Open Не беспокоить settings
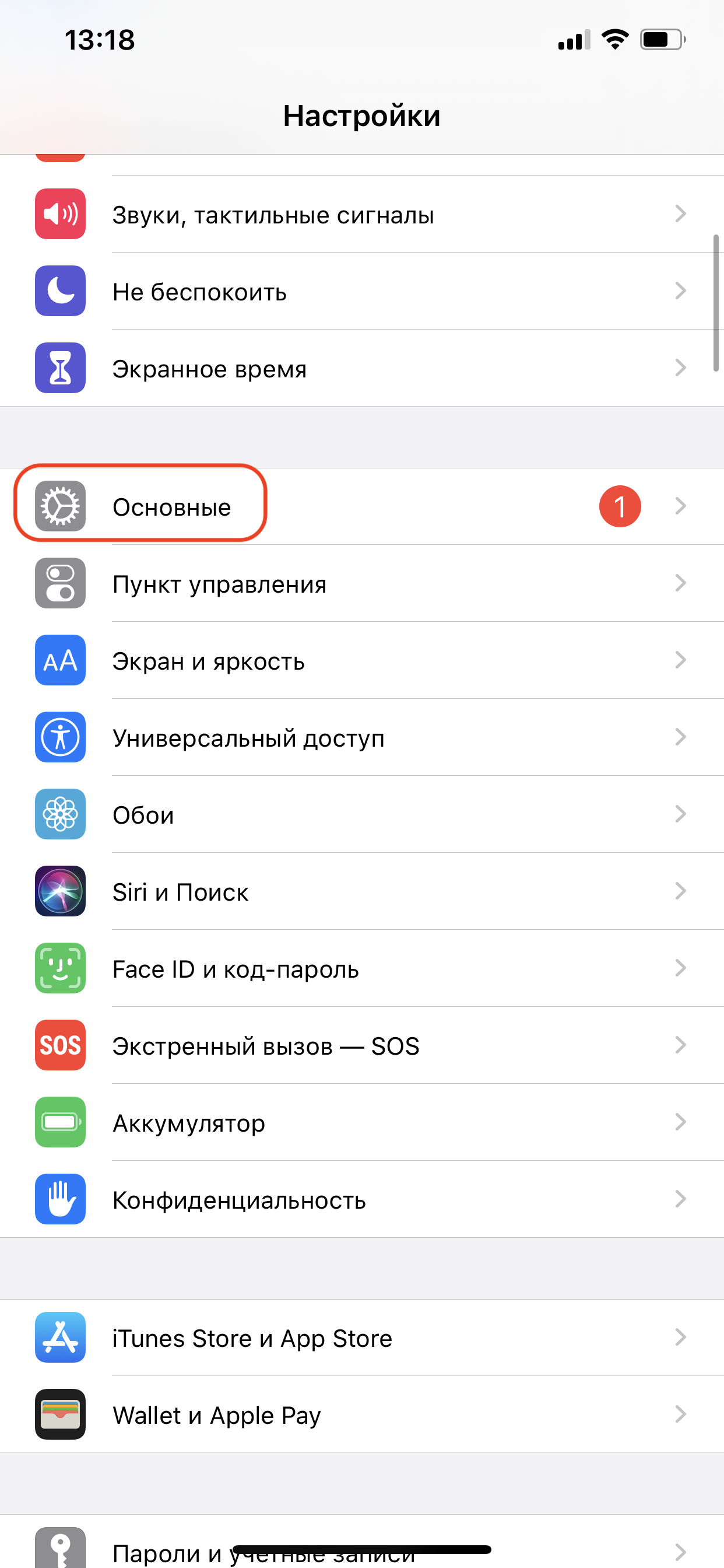This screenshot has width=724, height=1568. tap(362, 291)
